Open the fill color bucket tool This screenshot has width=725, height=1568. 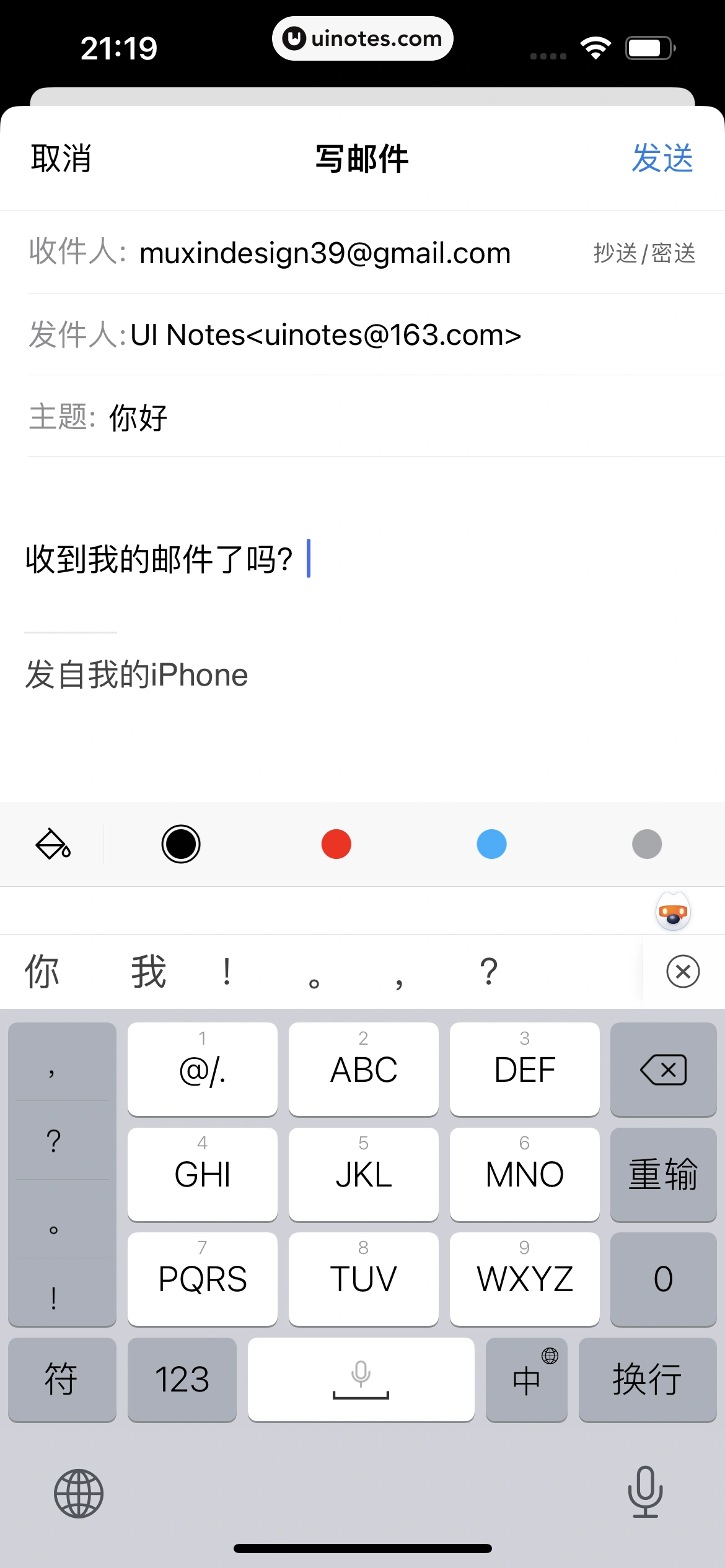(x=53, y=844)
